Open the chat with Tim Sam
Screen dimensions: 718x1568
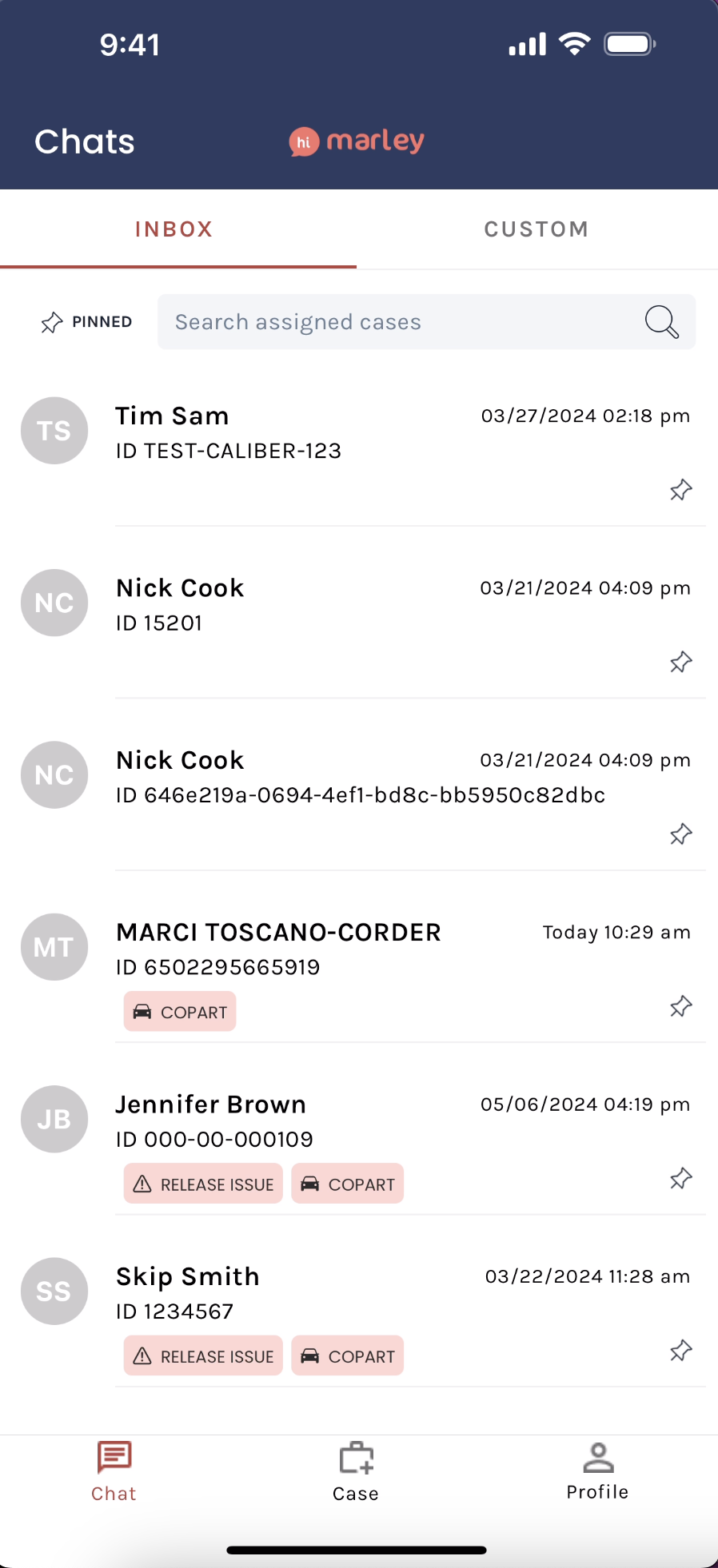tap(320, 433)
